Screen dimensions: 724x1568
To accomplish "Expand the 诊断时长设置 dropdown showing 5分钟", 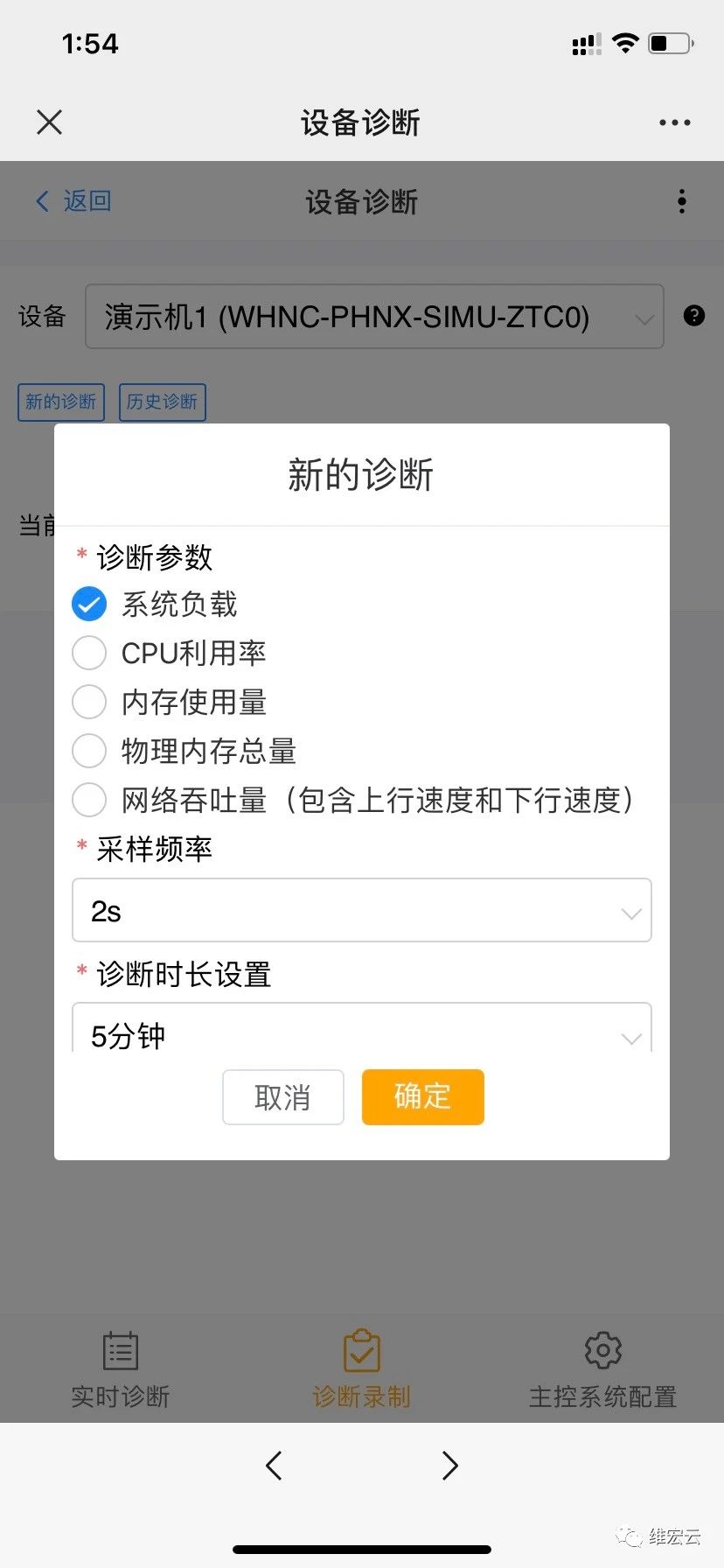I will click(x=362, y=1028).
